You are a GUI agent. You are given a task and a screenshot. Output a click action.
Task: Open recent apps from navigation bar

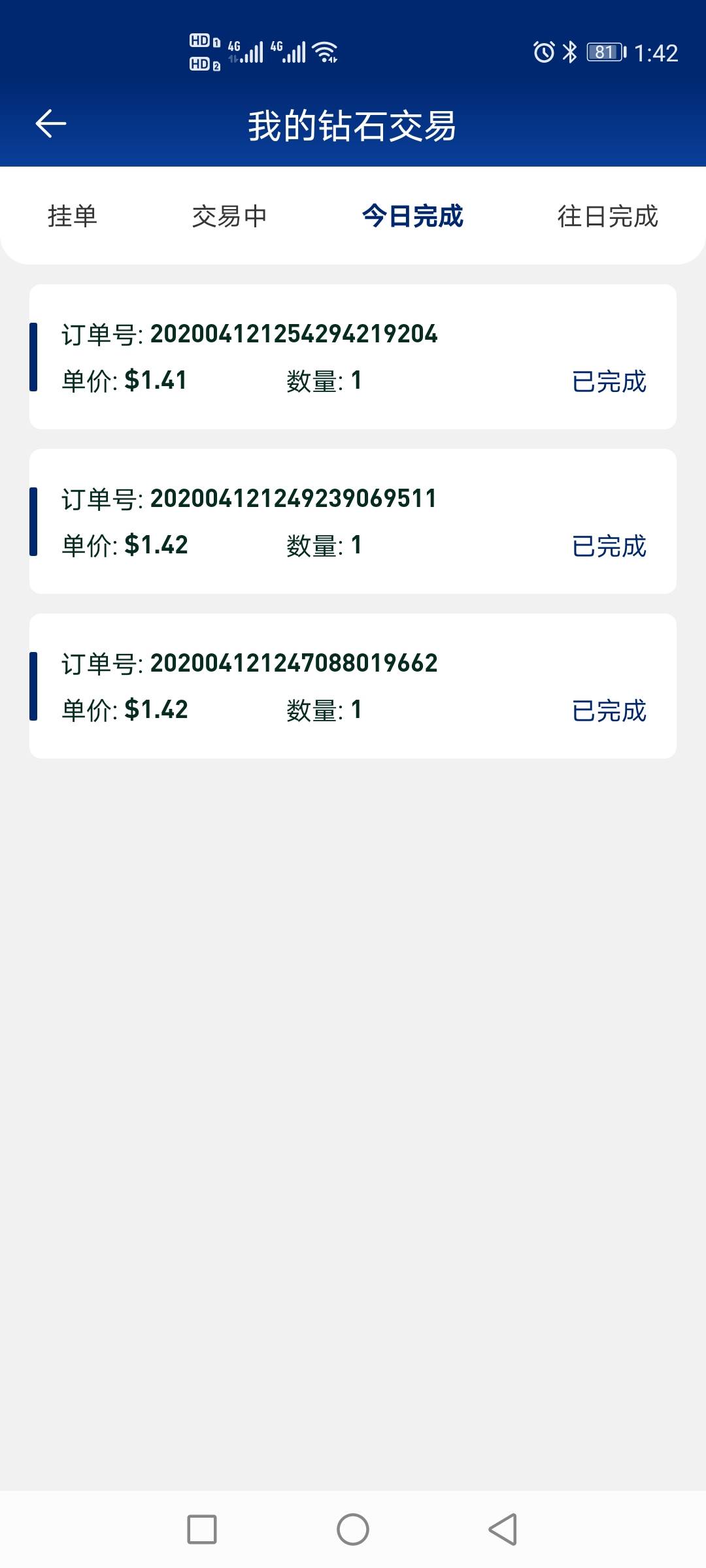[x=202, y=1529]
